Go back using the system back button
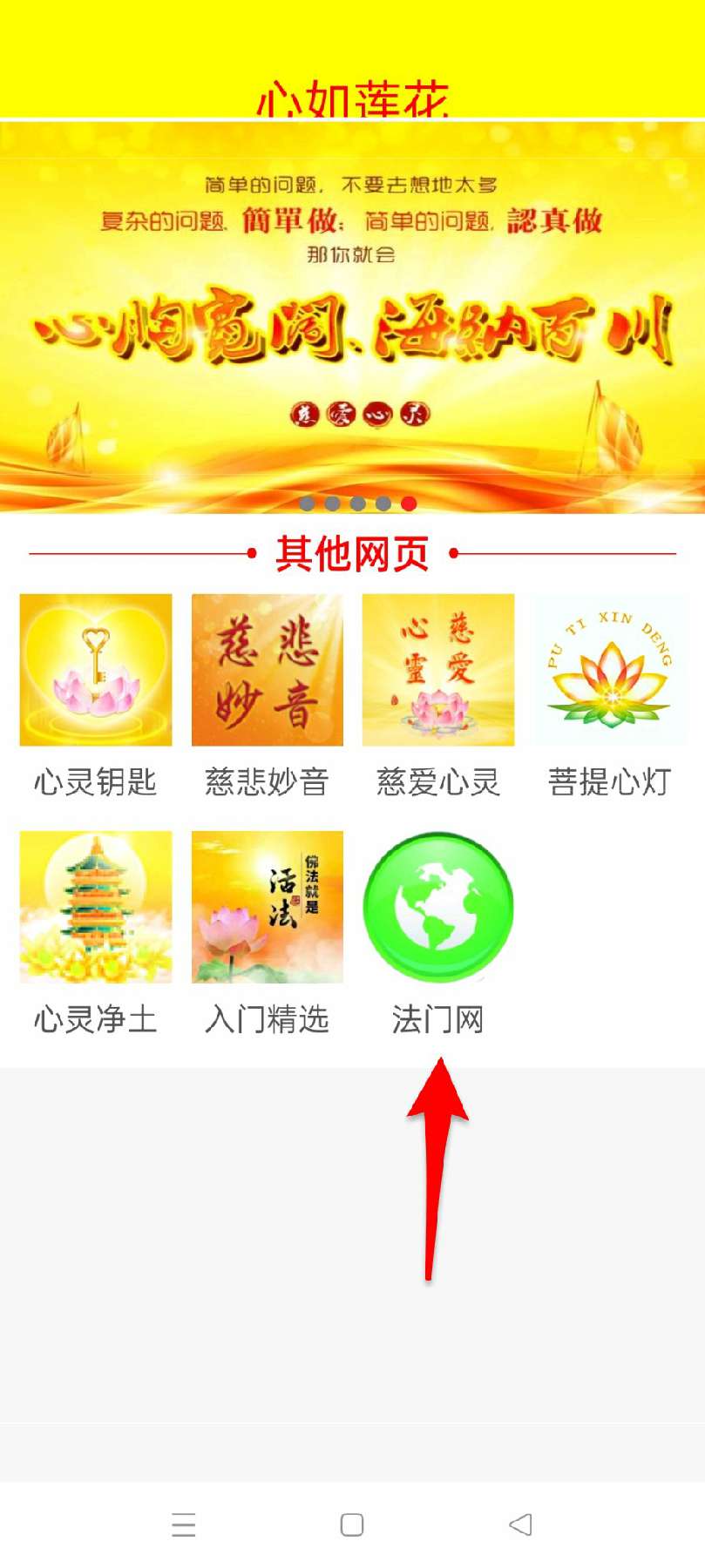The width and height of the screenshot is (705, 1568). pyautogui.click(x=520, y=1524)
